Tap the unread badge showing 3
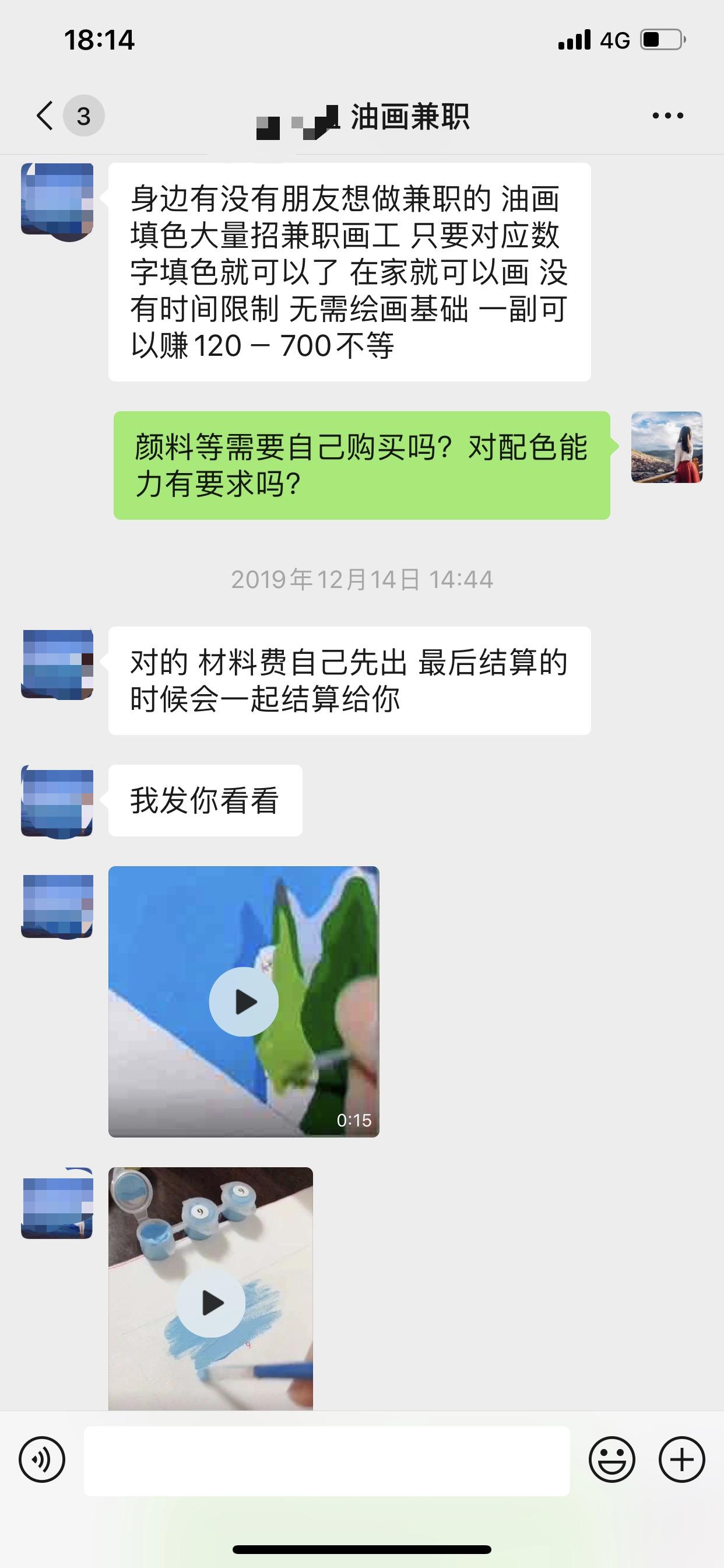Image resolution: width=724 pixels, height=1568 pixels. pos(83,114)
